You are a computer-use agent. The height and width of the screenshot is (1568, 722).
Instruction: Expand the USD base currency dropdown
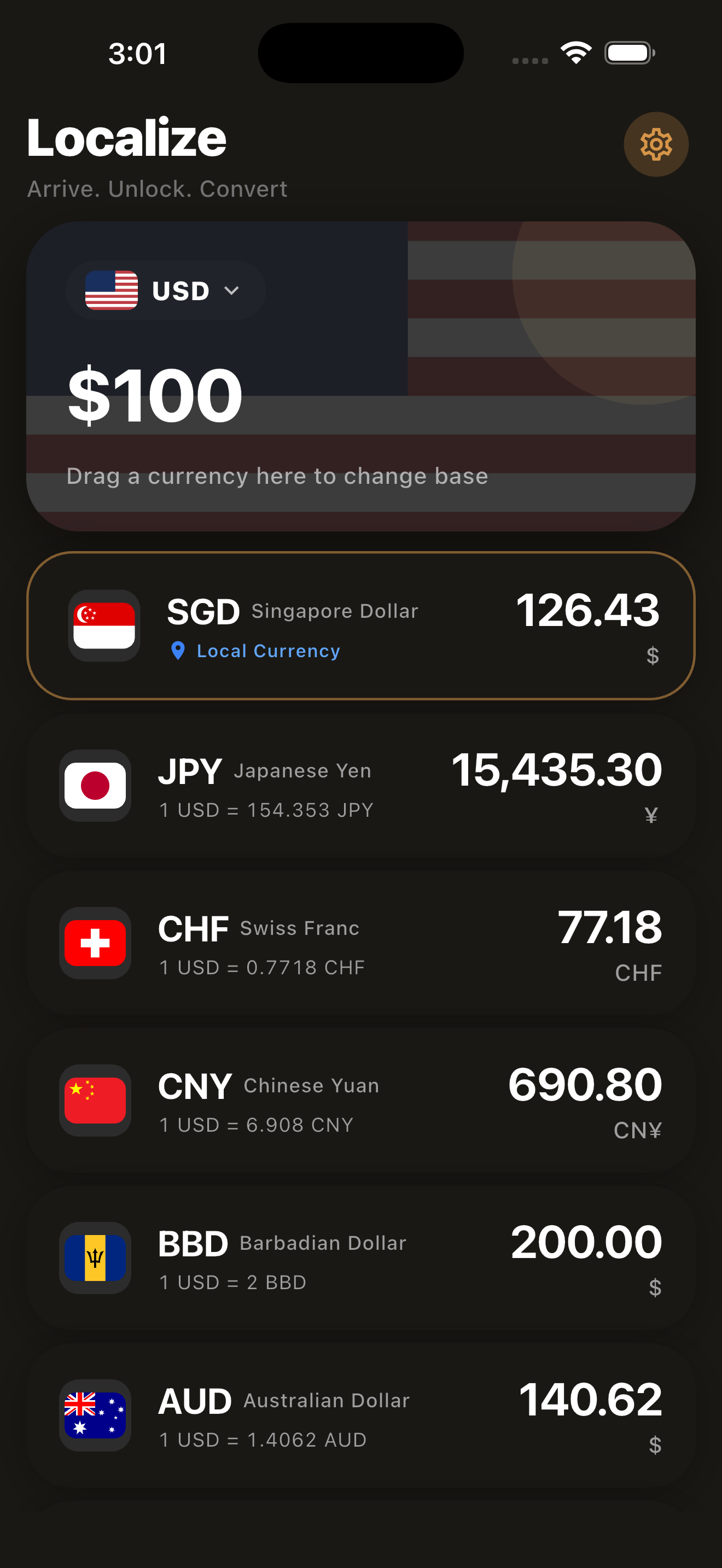tap(166, 290)
